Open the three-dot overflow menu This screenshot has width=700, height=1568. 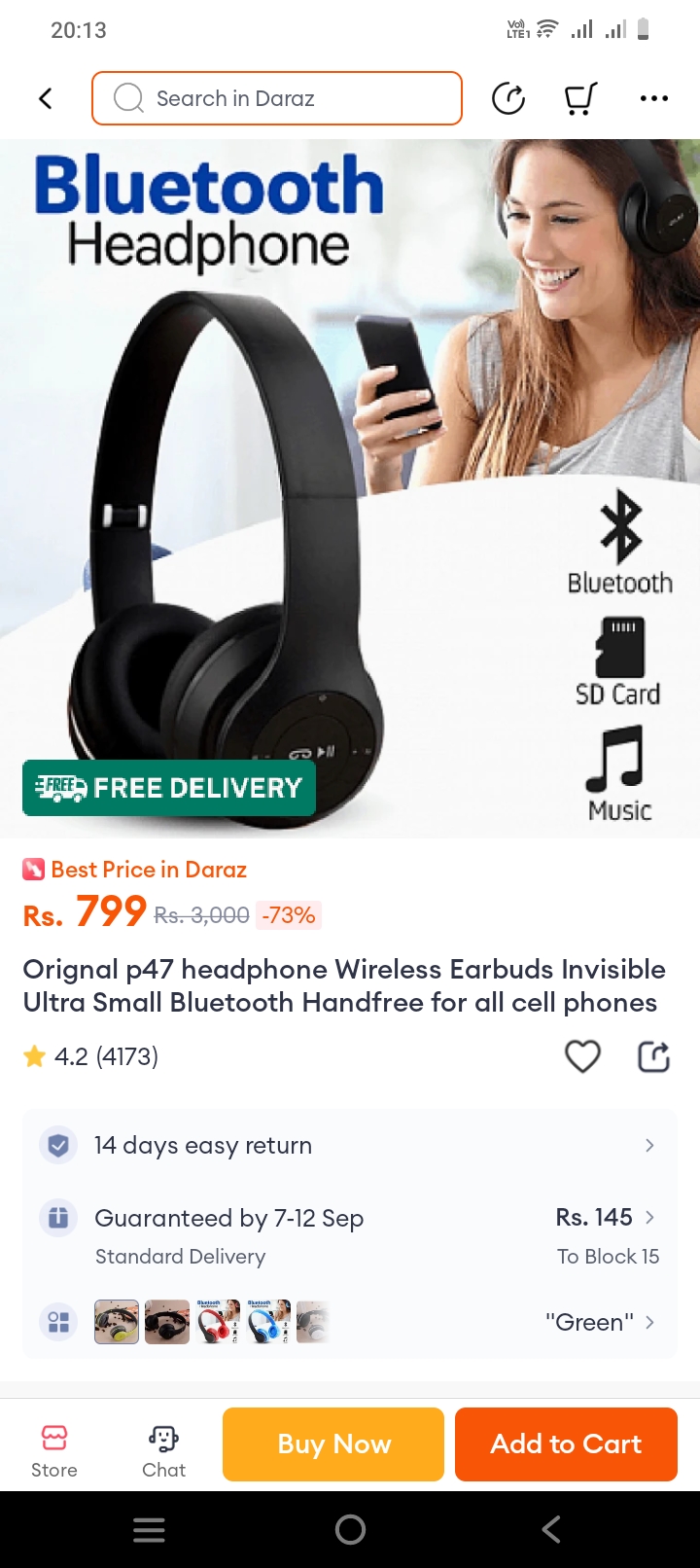tap(653, 98)
